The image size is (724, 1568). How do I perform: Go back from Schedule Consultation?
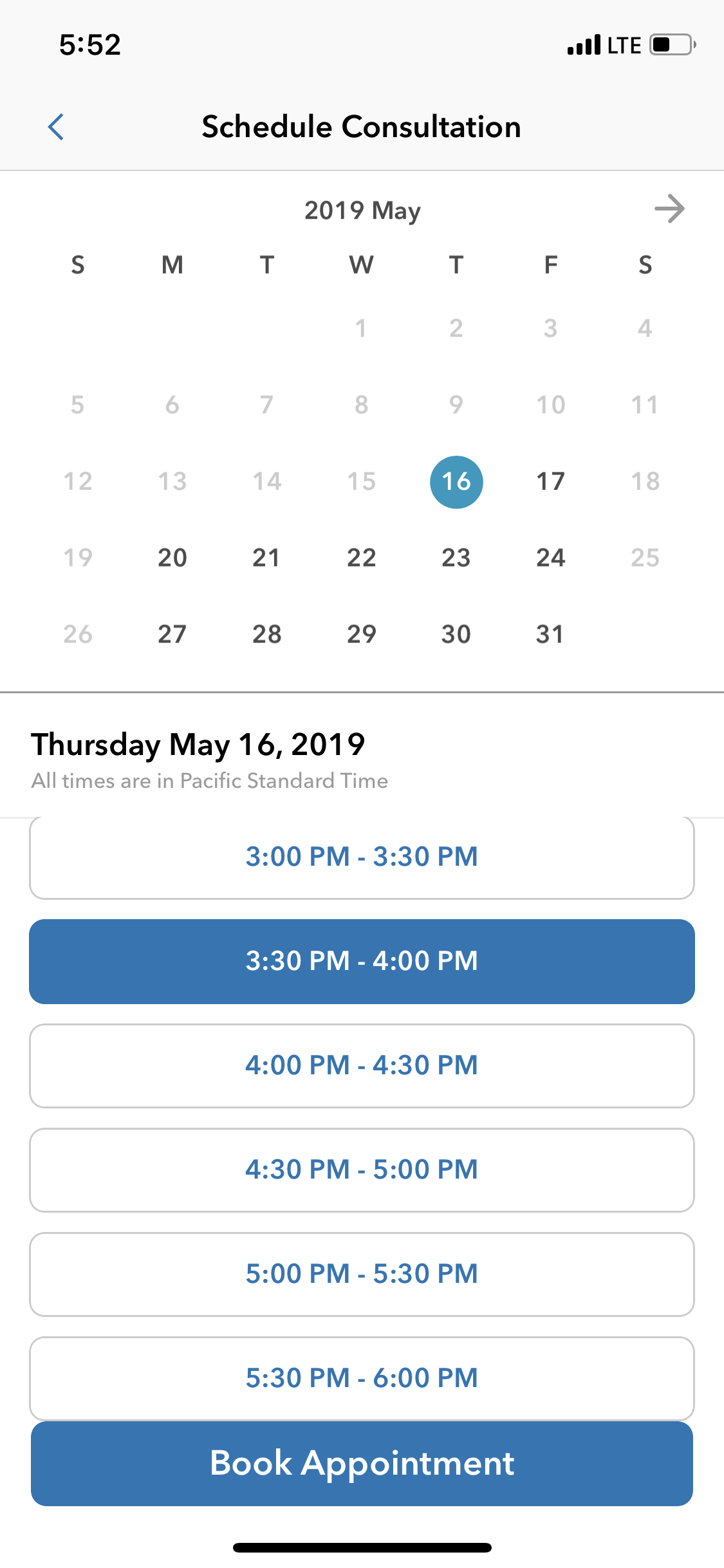point(56,127)
